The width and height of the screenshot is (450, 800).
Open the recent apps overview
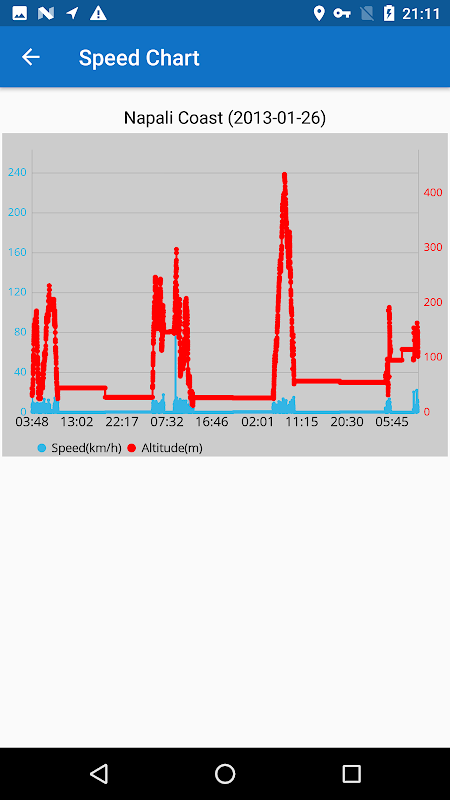[351, 773]
